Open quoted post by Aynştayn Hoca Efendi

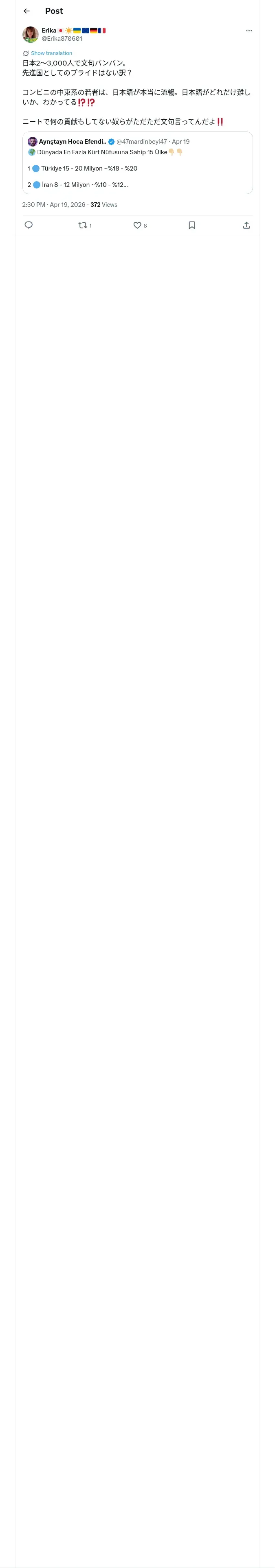(x=137, y=163)
